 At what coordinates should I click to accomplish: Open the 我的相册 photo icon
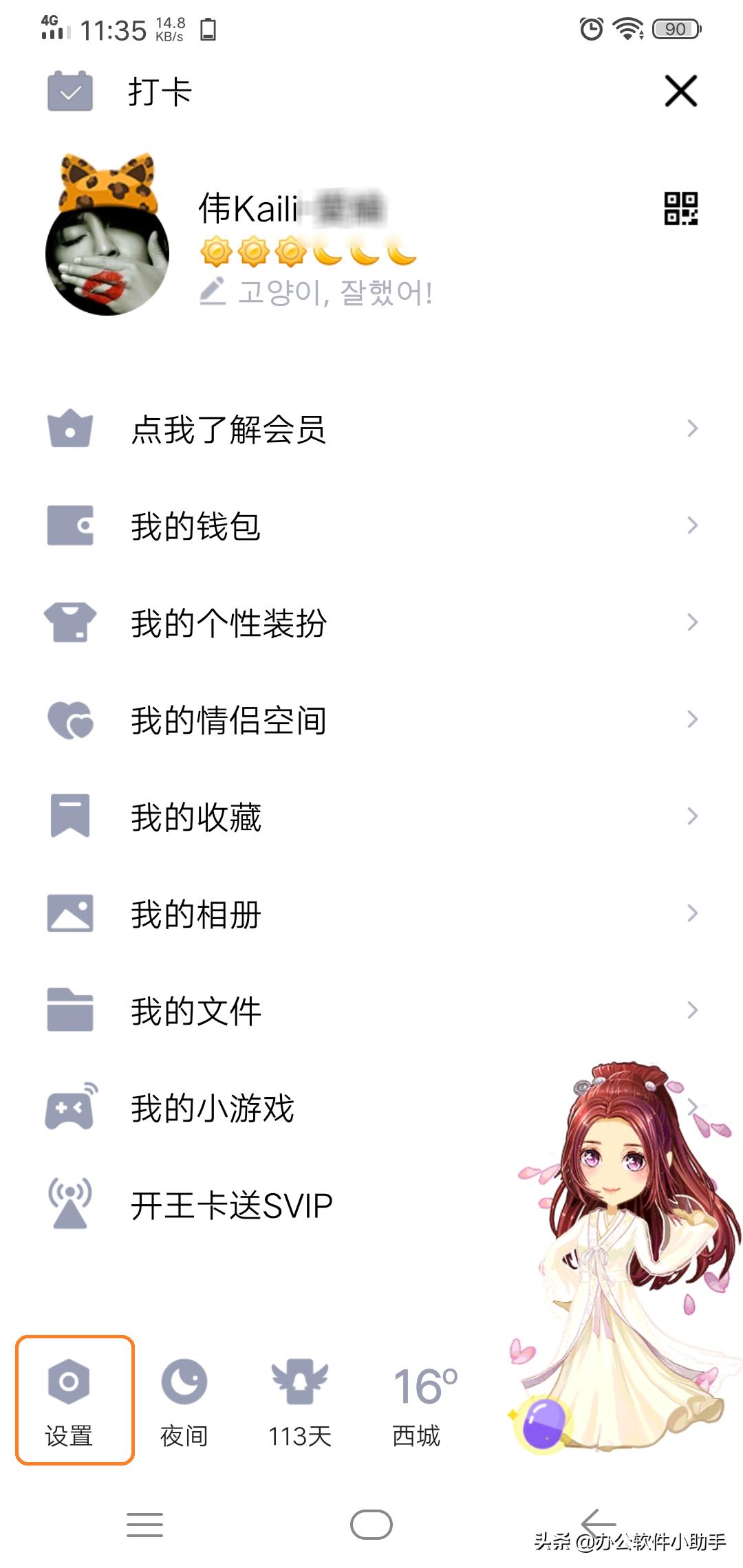69,913
